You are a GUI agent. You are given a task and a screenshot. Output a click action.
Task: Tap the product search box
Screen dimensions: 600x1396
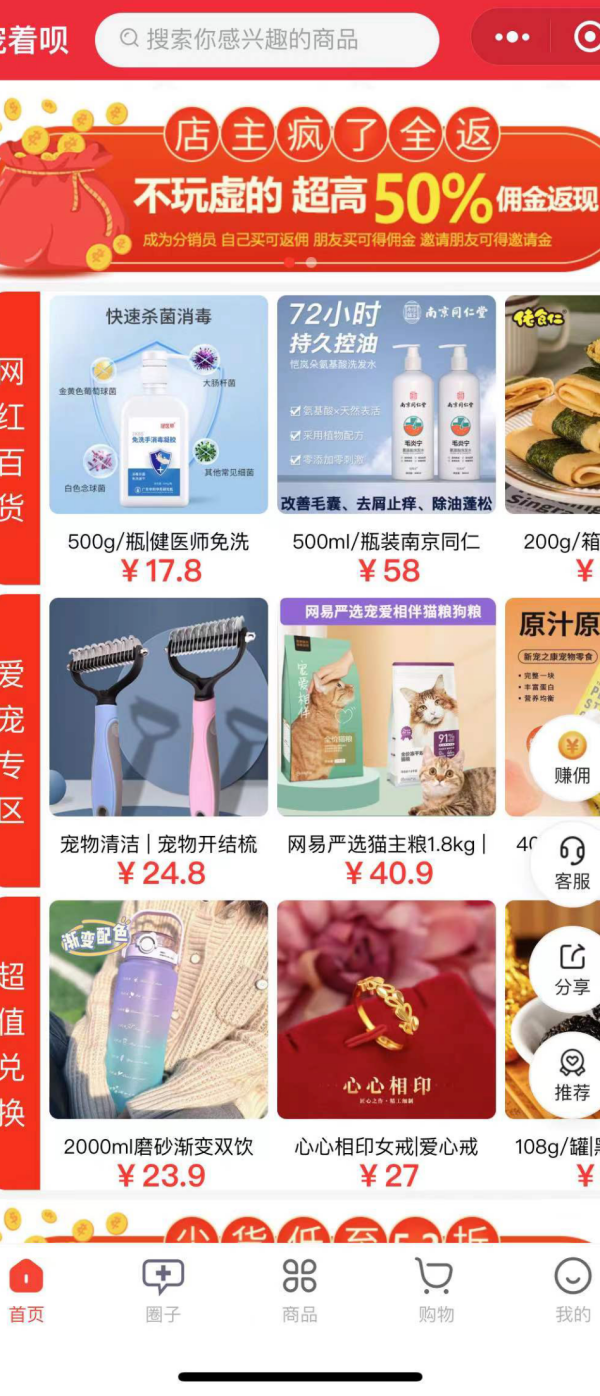point(266,40)
